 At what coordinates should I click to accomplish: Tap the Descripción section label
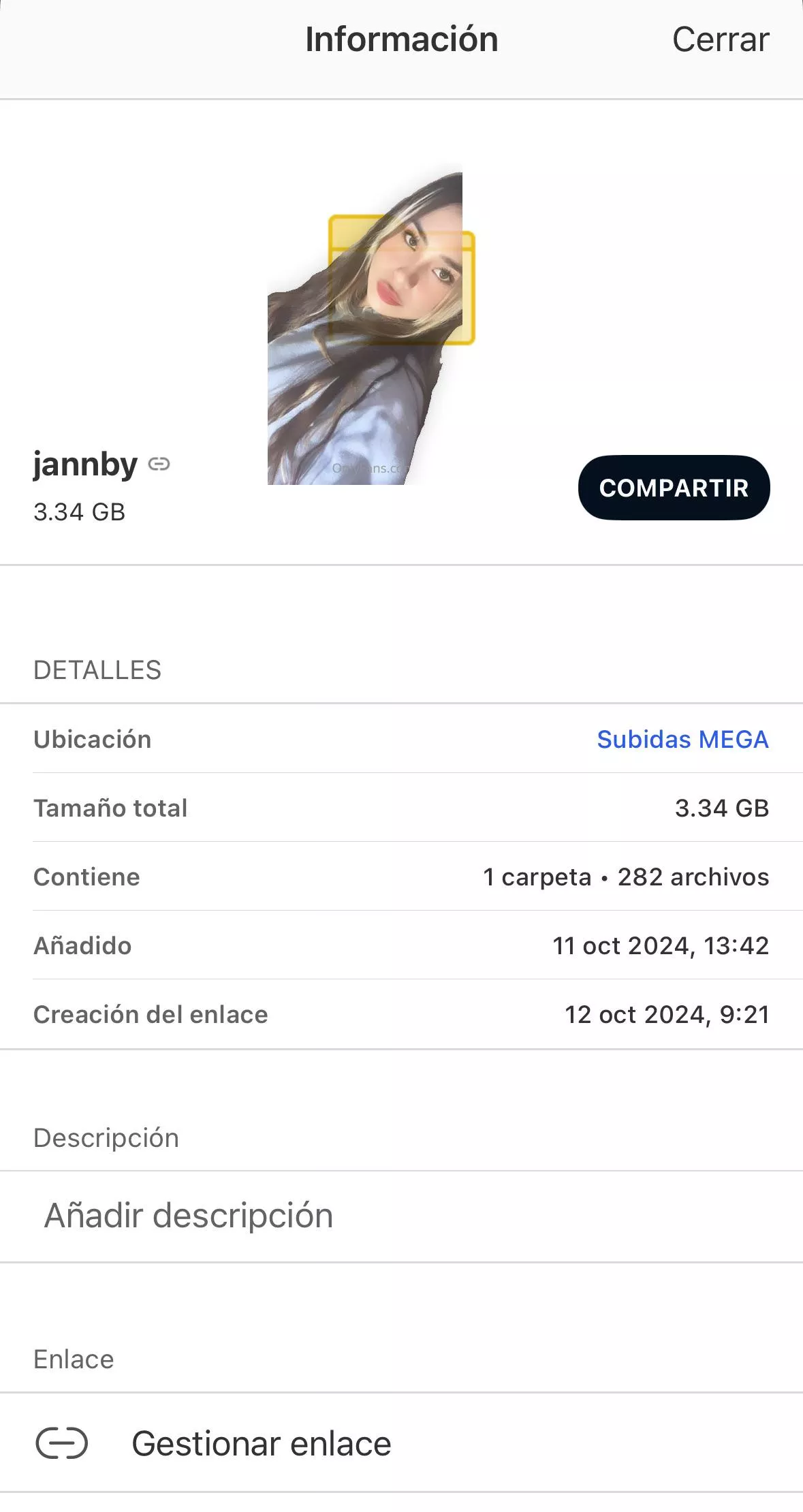[x=106, y=1137]
